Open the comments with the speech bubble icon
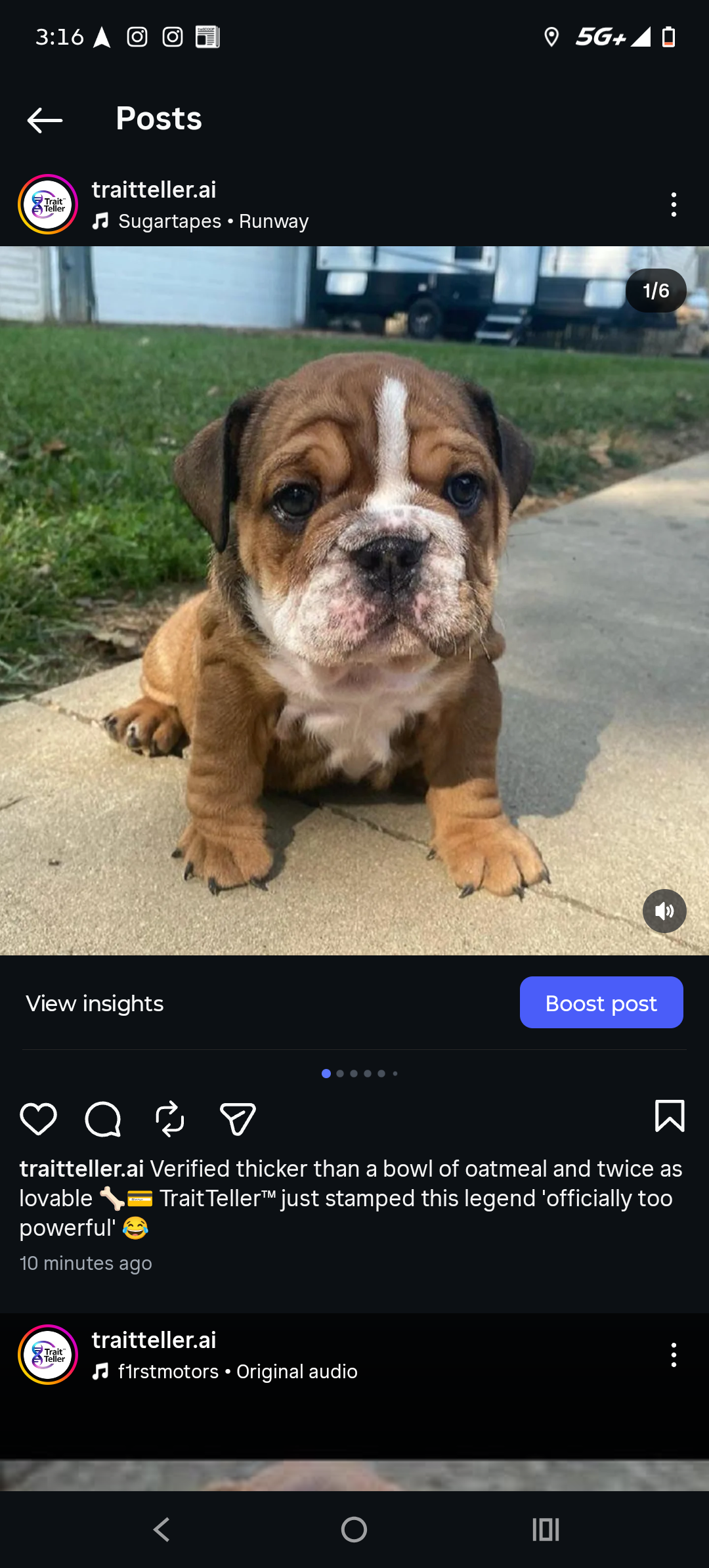Image resolution: width=709 pixels, height=1568 pixels. point(103,1118)
